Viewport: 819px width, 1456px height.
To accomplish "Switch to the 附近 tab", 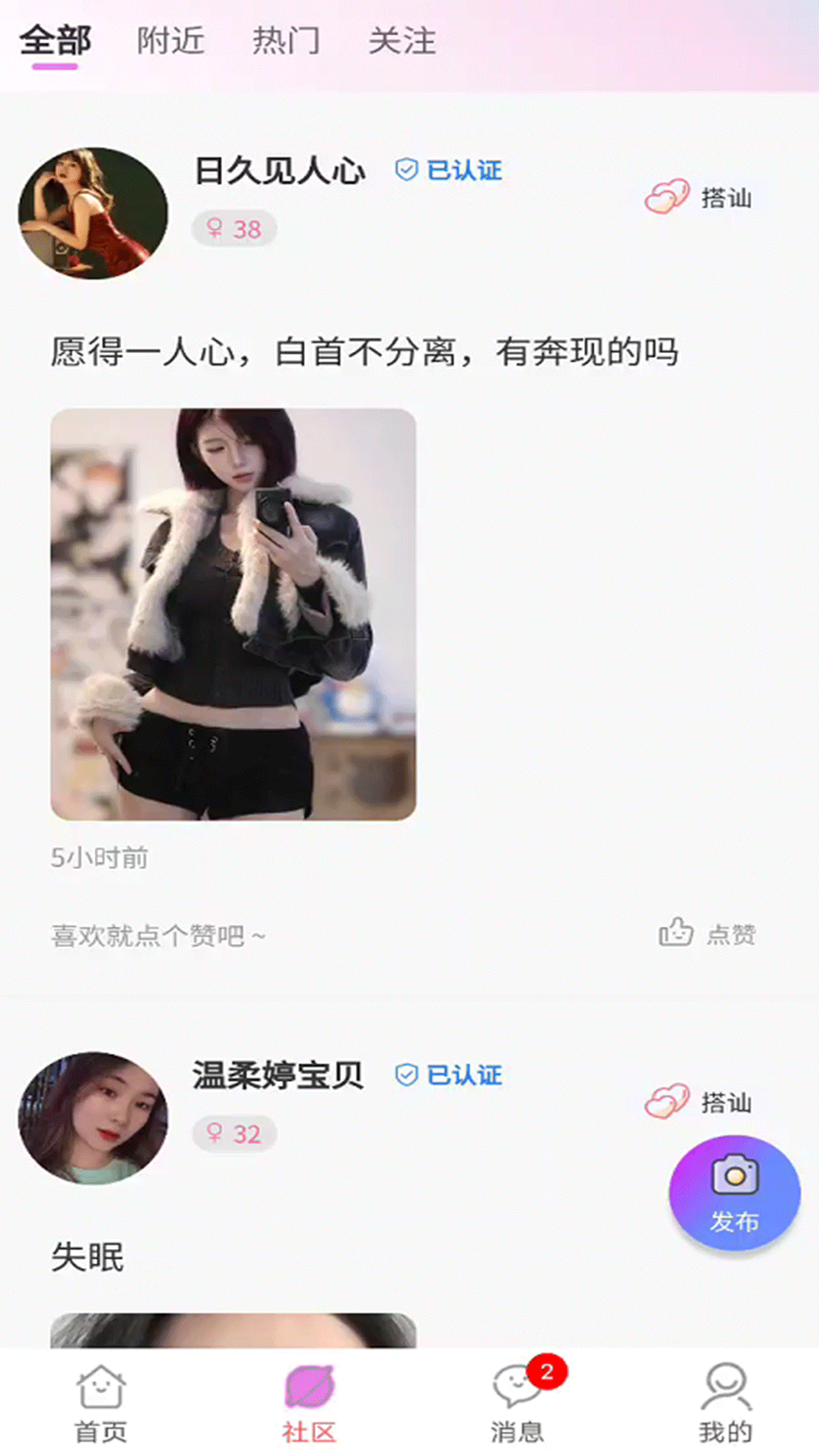I will (x=171, y=41).
